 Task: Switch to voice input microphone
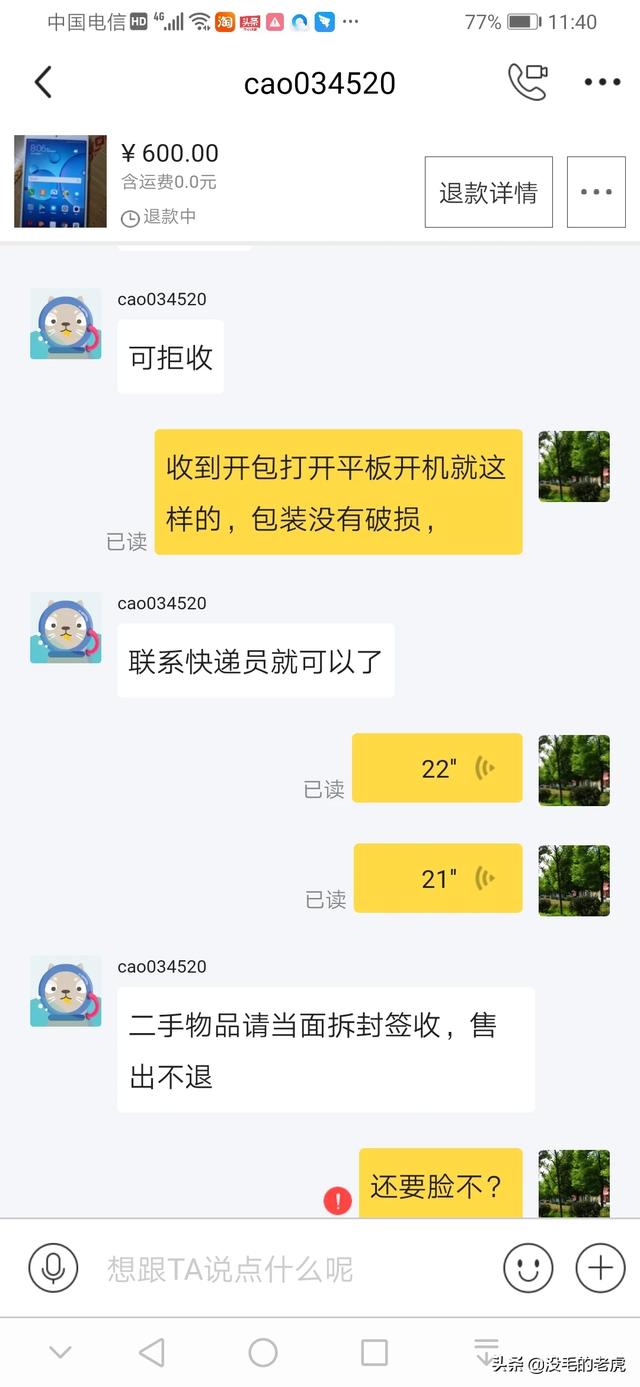(53, 1268)
